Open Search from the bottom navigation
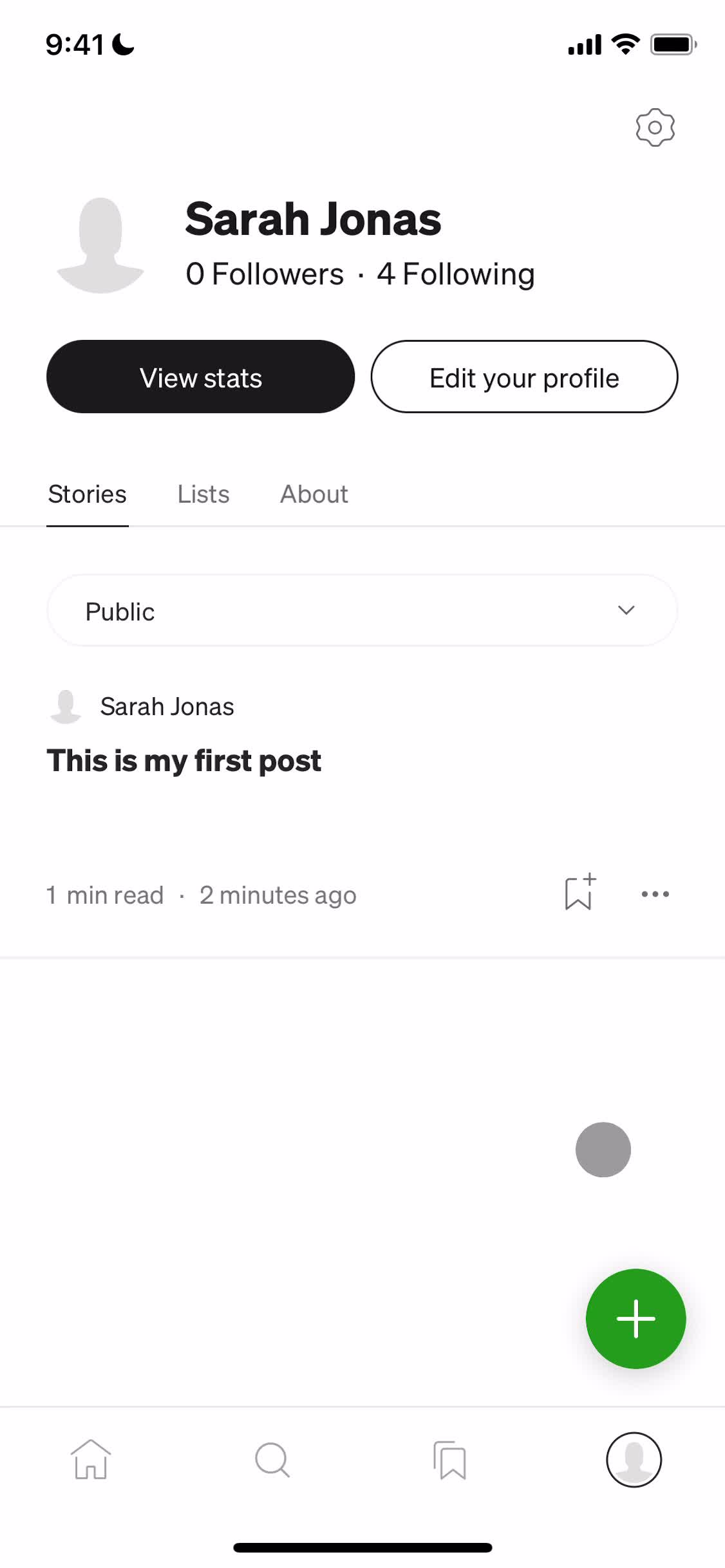 (272, 1461)
